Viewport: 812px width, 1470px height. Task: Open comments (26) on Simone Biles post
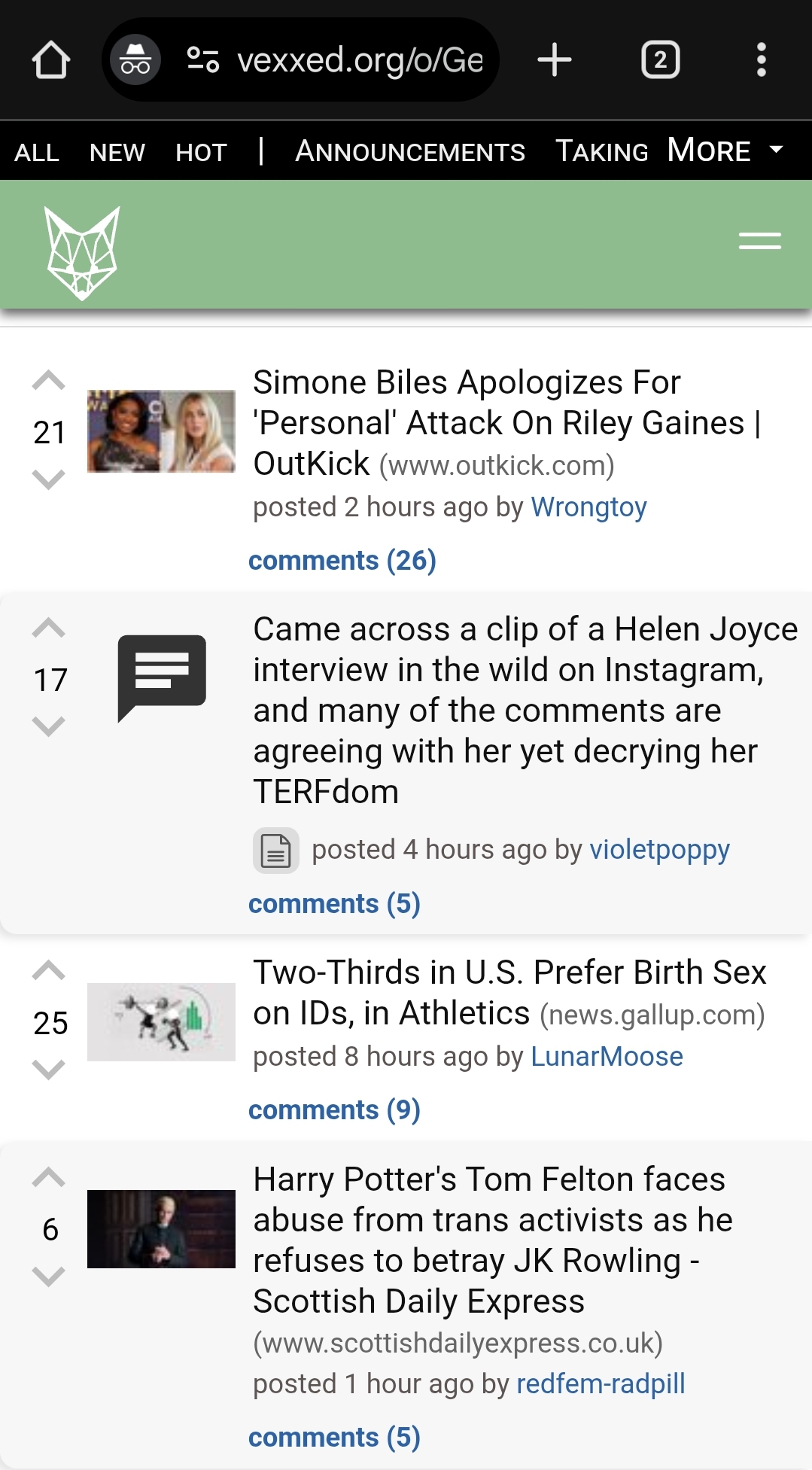[x=342, y=561]
